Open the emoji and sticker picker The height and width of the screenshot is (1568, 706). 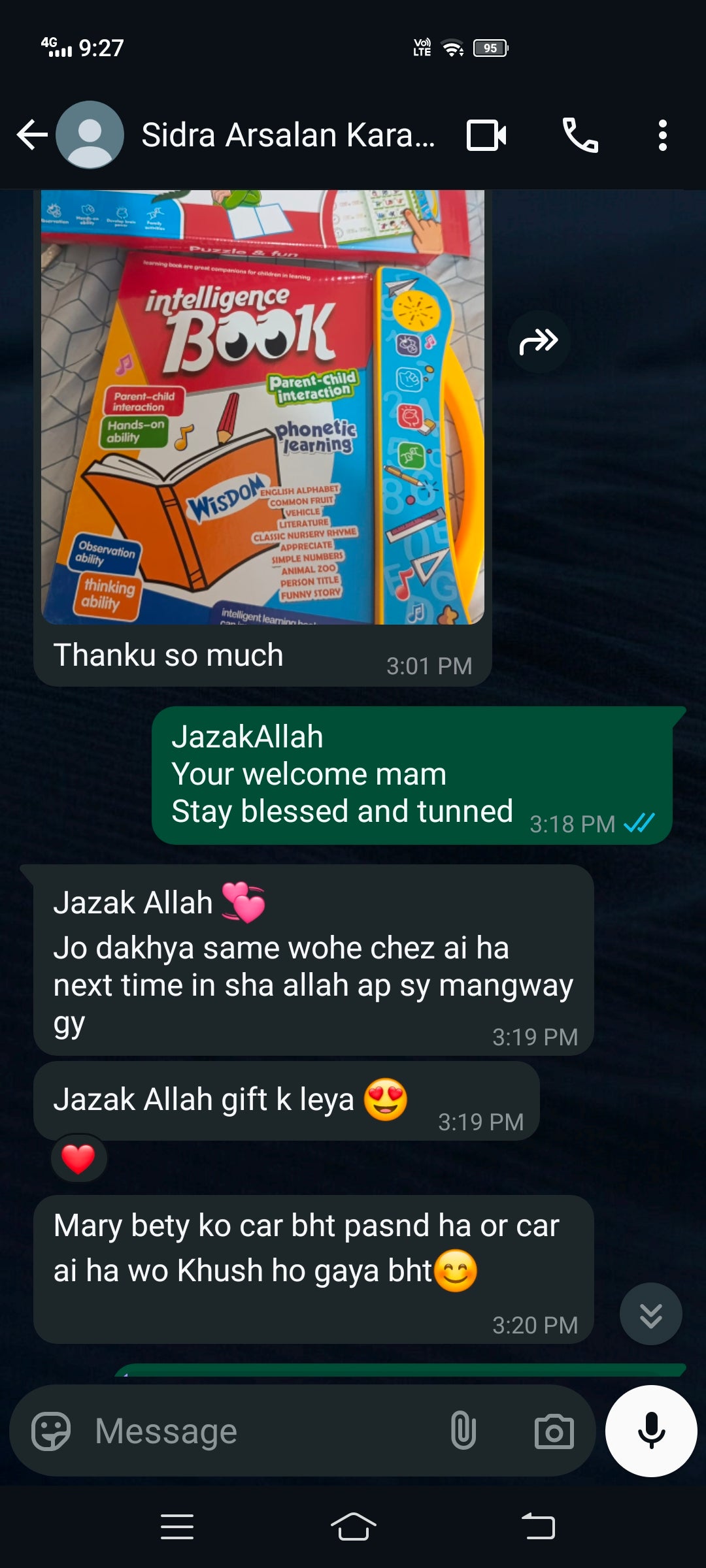(x=51, y=1431)
